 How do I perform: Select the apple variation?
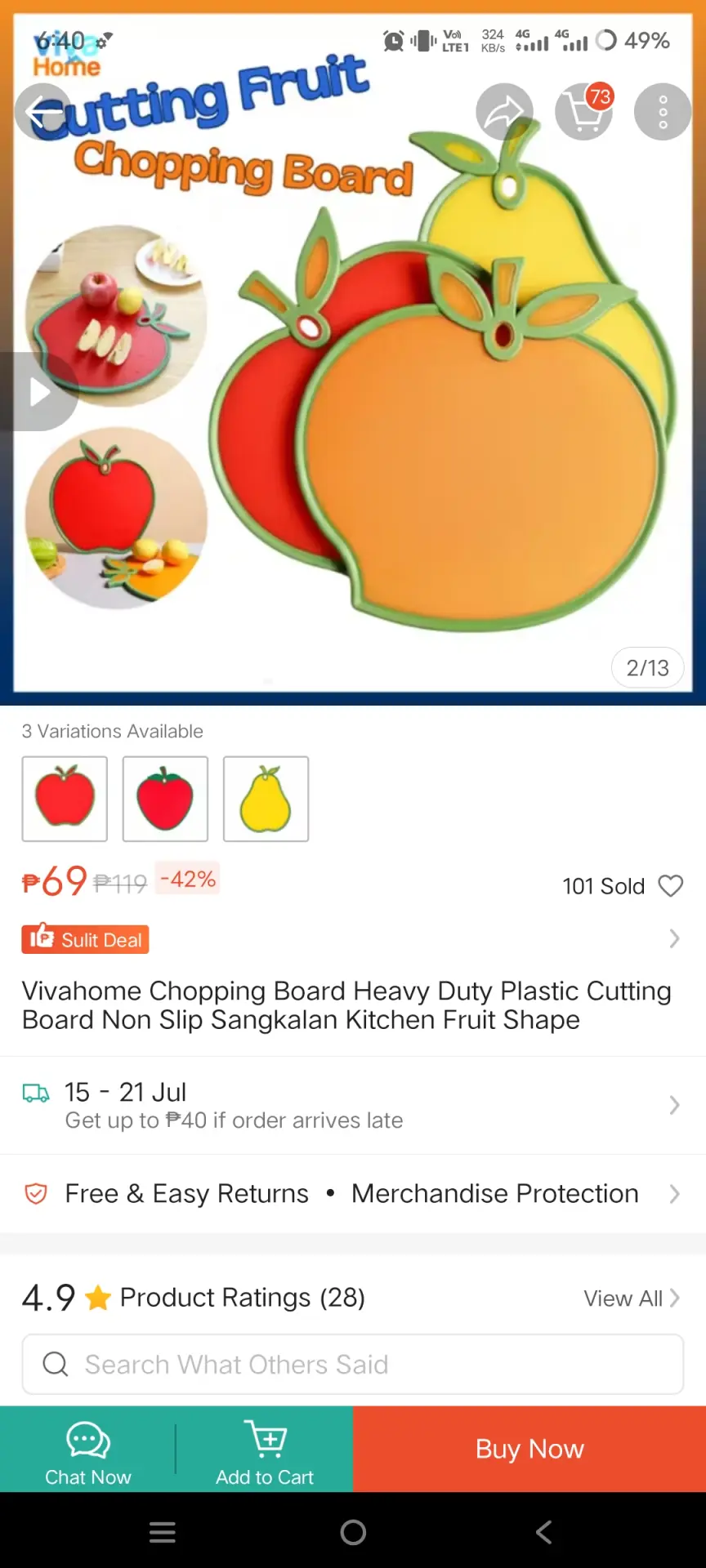[65, 799]
